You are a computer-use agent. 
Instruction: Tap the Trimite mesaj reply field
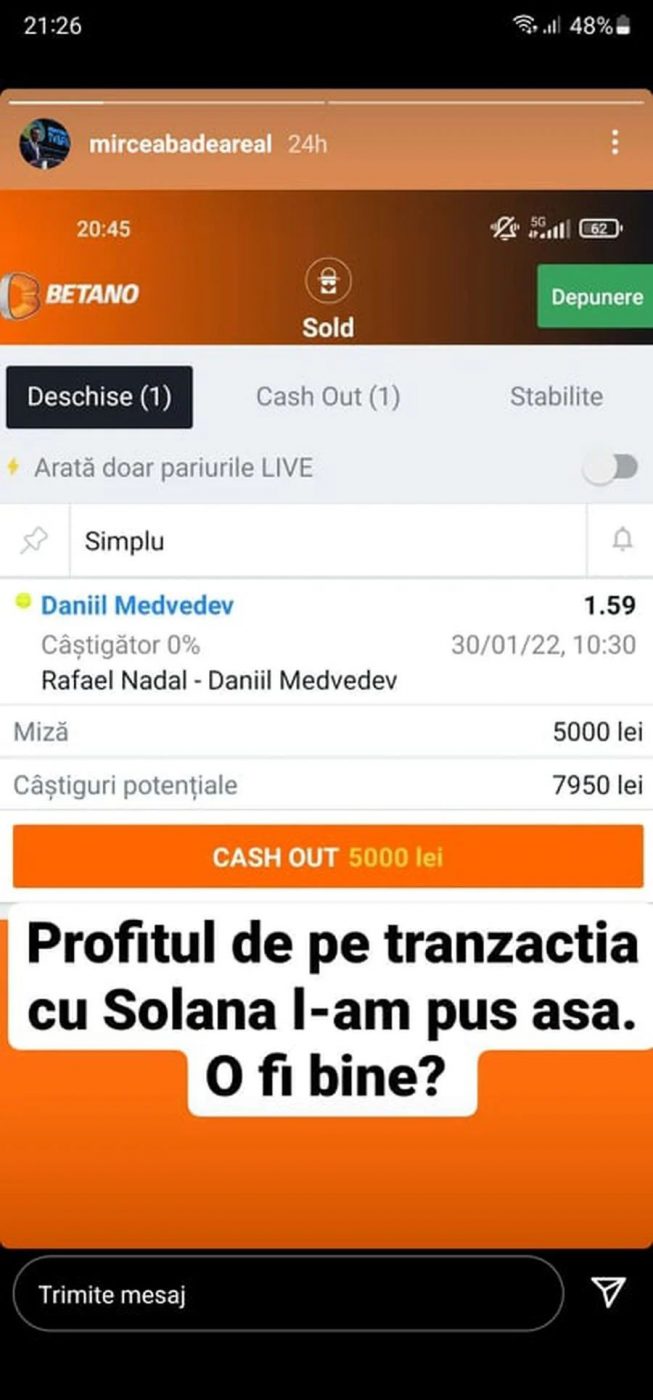(288, 1294)
